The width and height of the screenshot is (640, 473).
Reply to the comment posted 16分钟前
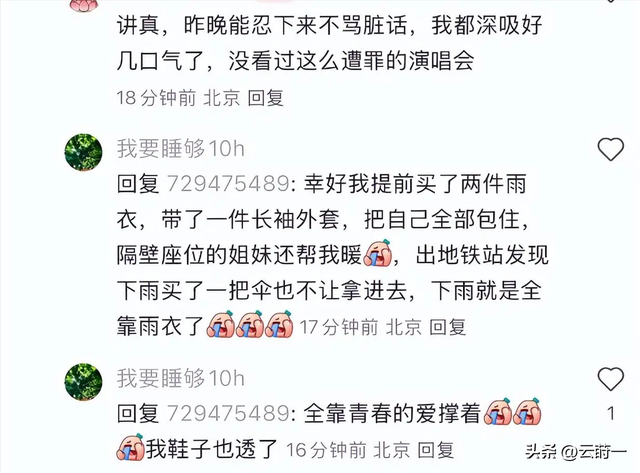pos(435,451)
